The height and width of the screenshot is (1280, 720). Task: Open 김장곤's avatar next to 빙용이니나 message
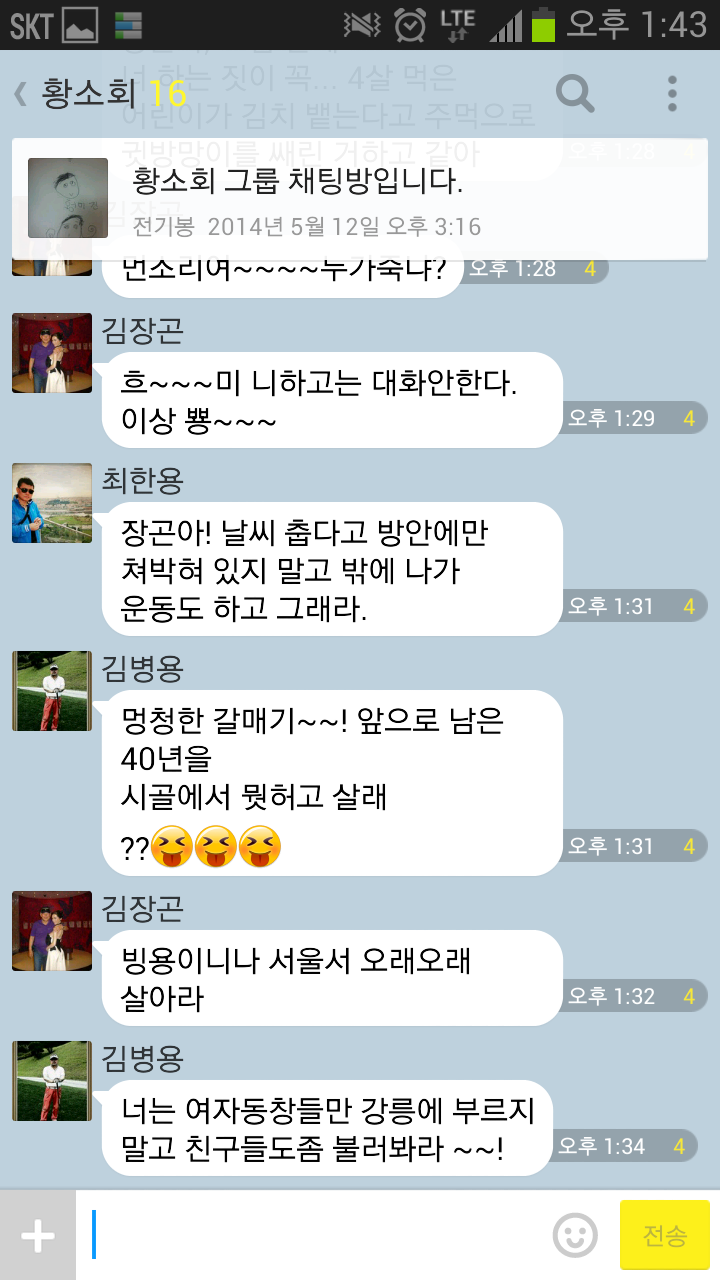pyautogui.click(x=52, y=931)
